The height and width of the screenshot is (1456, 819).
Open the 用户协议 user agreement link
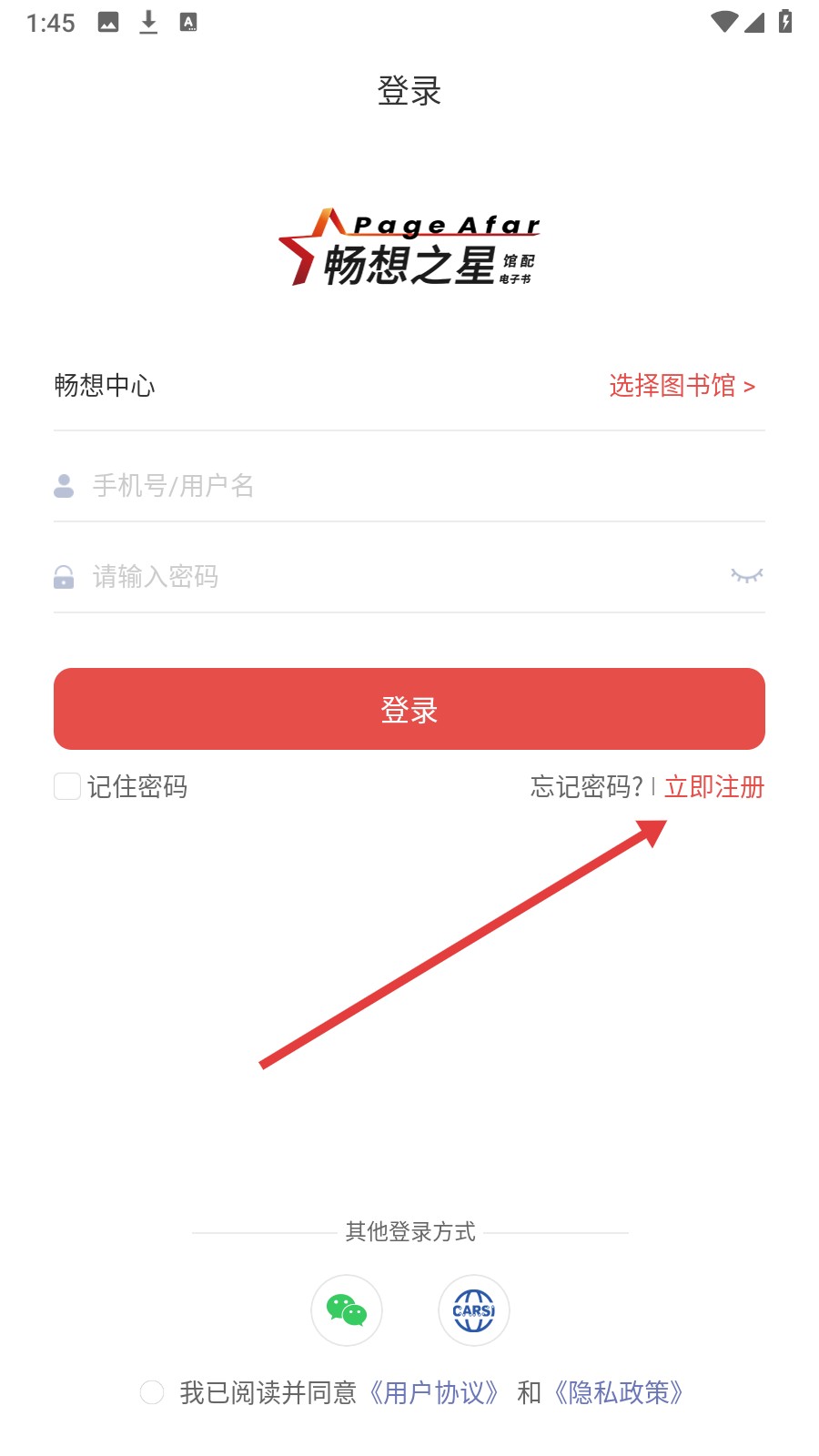434,1392
